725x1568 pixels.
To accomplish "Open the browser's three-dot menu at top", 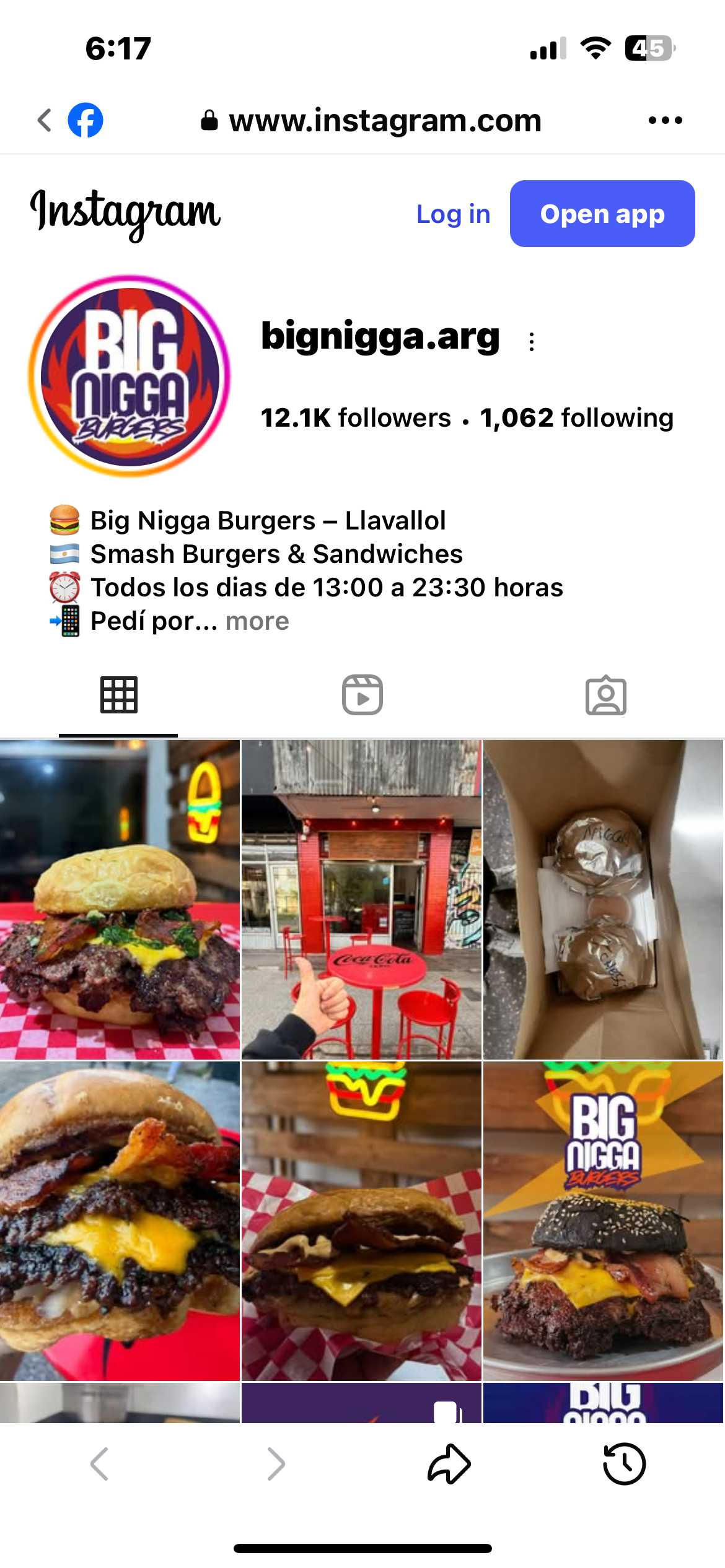I will coord(665,120).
